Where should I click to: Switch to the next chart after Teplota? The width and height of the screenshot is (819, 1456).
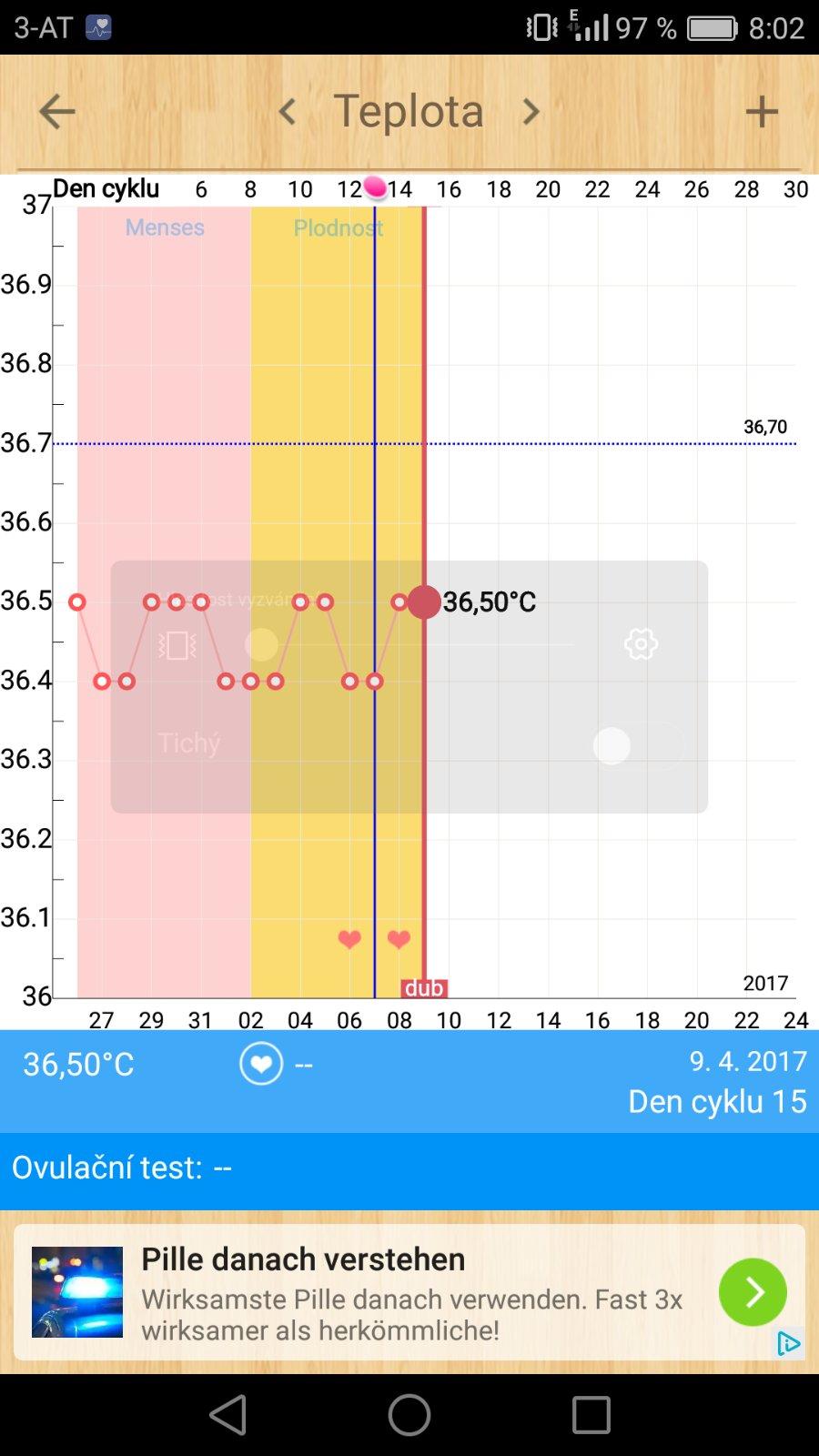[531, 112]
